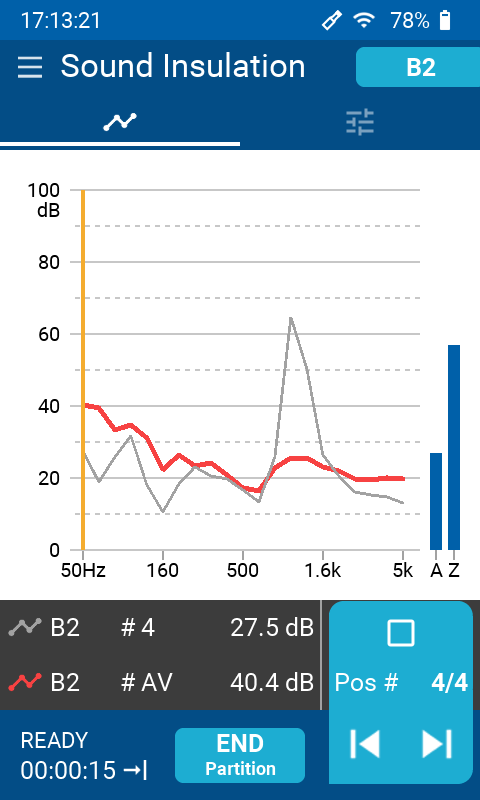Open the hamburger menu
480x800 pixels.
tap(30, 67)
